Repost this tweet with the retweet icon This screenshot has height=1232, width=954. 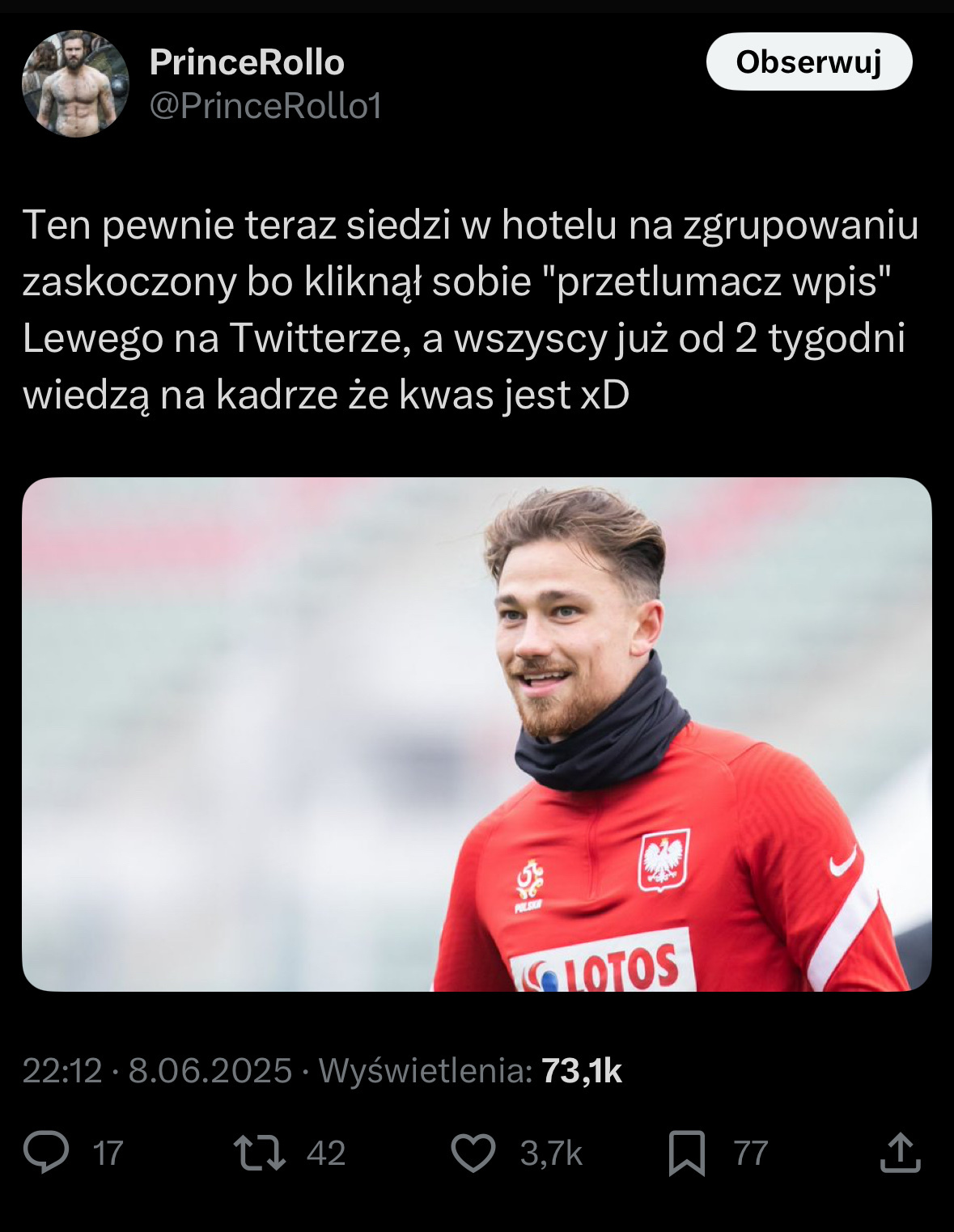coord(259,1152)
